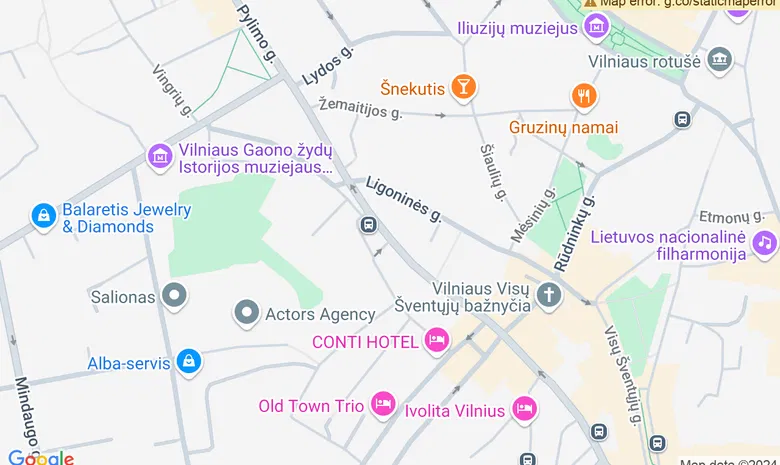Image resolution: width=780 pixels, height=465 pixels.
Task: Open the CONTI HOTEL marker
Action: [436, 341]
